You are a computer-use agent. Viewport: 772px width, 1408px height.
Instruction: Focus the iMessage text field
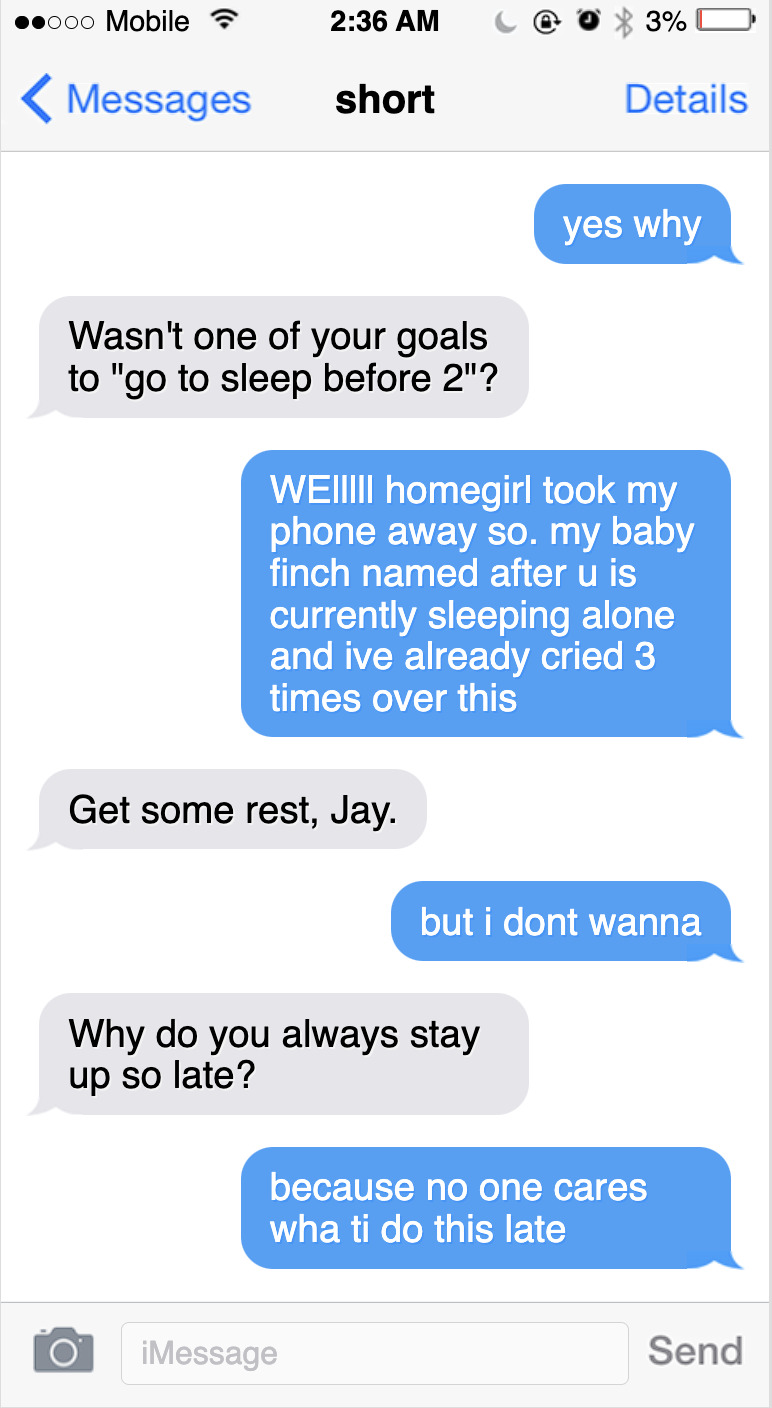374,1353
